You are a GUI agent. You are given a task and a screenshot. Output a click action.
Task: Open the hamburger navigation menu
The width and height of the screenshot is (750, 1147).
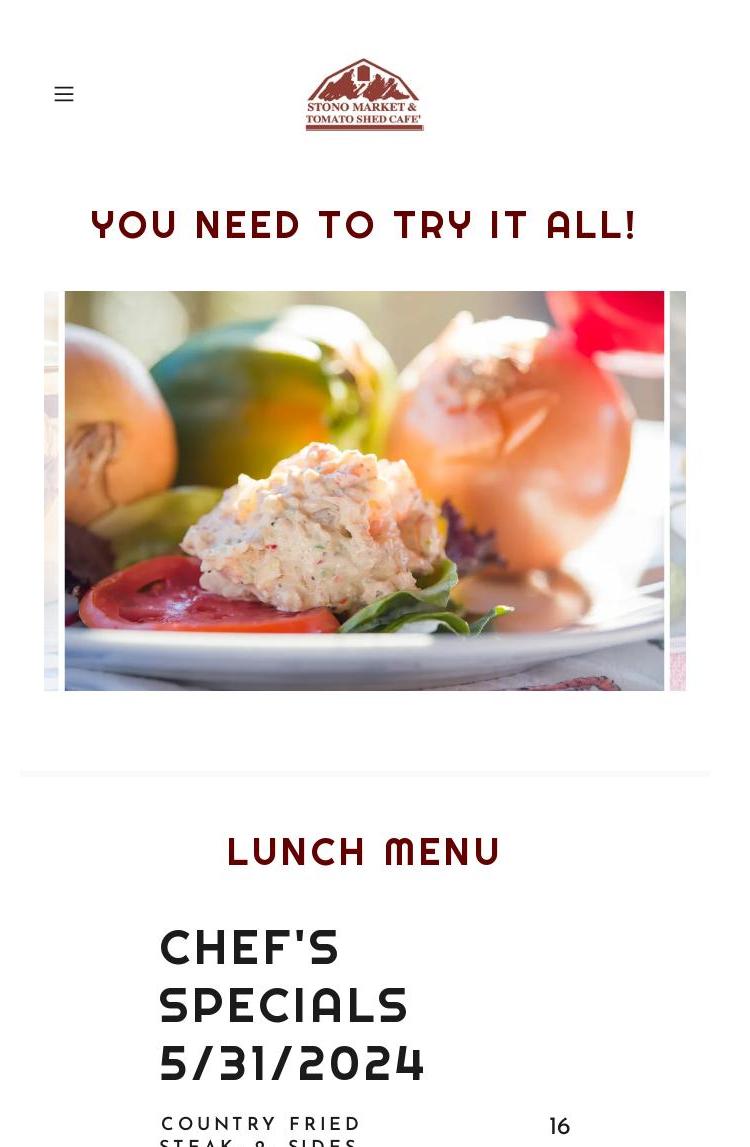coord(64,94)
